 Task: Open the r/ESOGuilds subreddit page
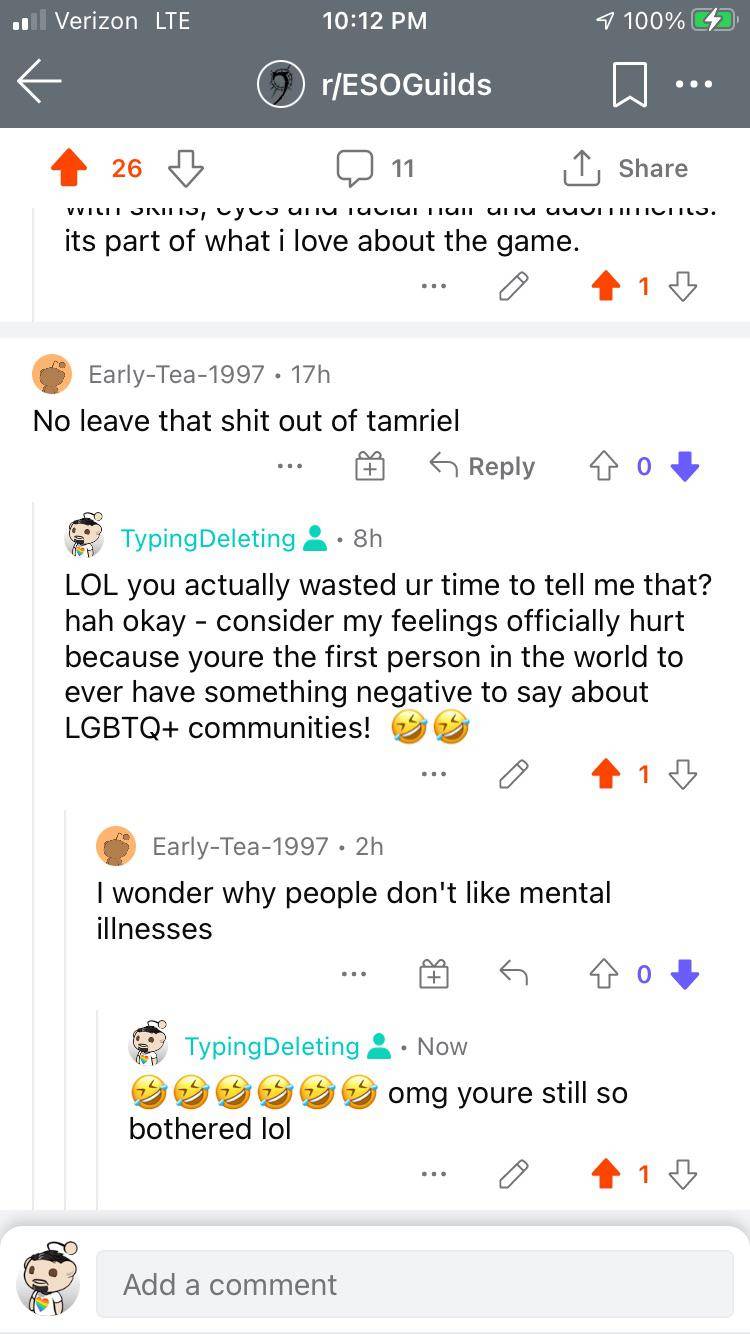[x=404, y=85]
